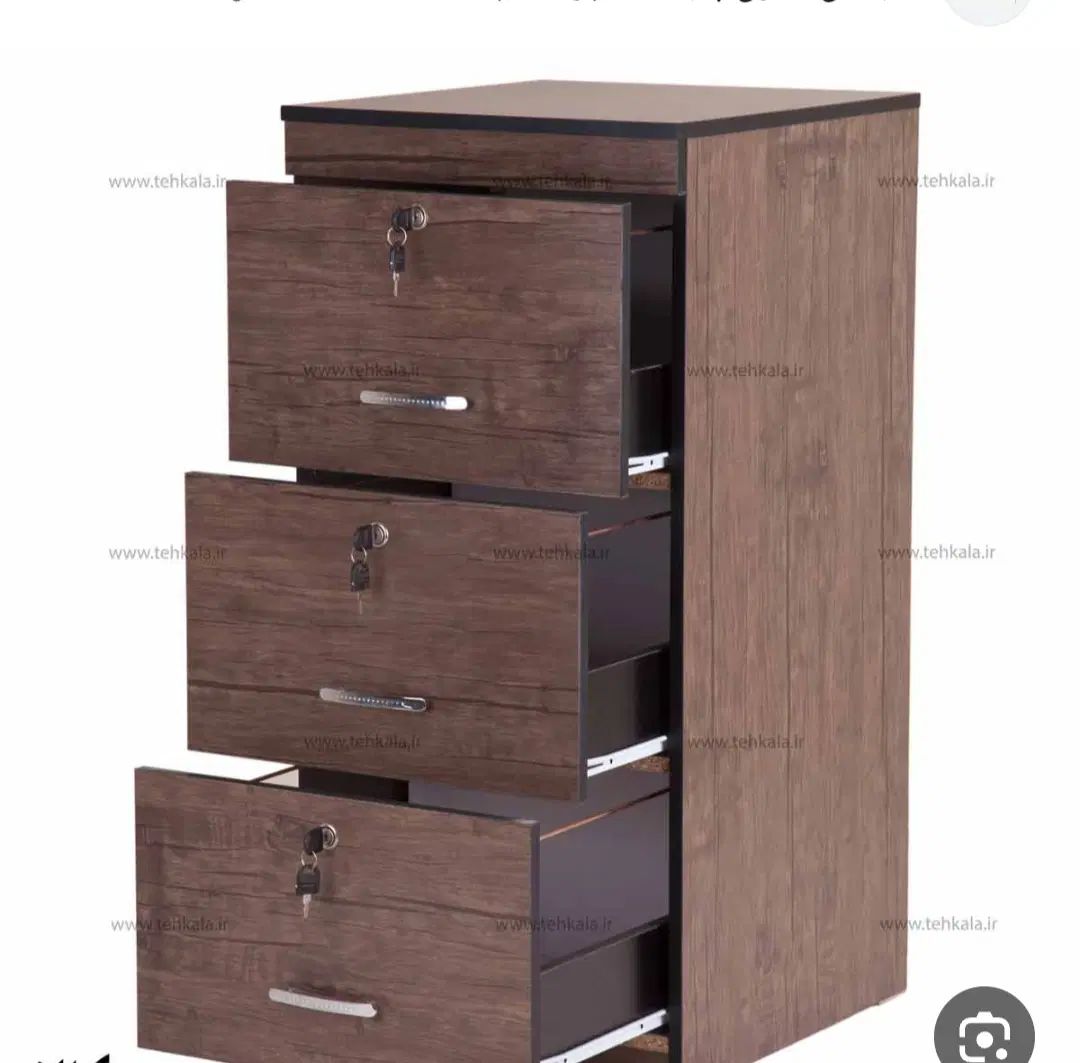Open the filing cabinet product image
The width and height of the screenshot is (1080, 1063).
(x=540, y=560)
